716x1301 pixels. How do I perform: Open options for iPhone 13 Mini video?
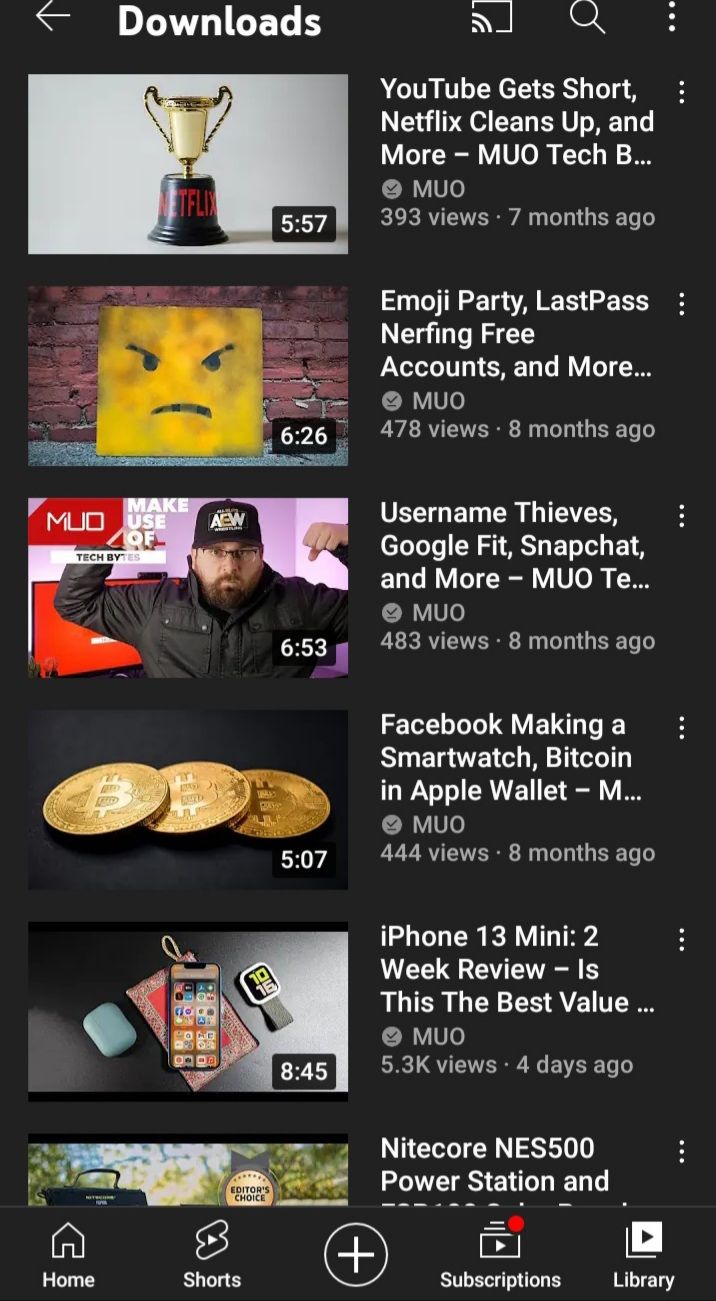point(681,940)
